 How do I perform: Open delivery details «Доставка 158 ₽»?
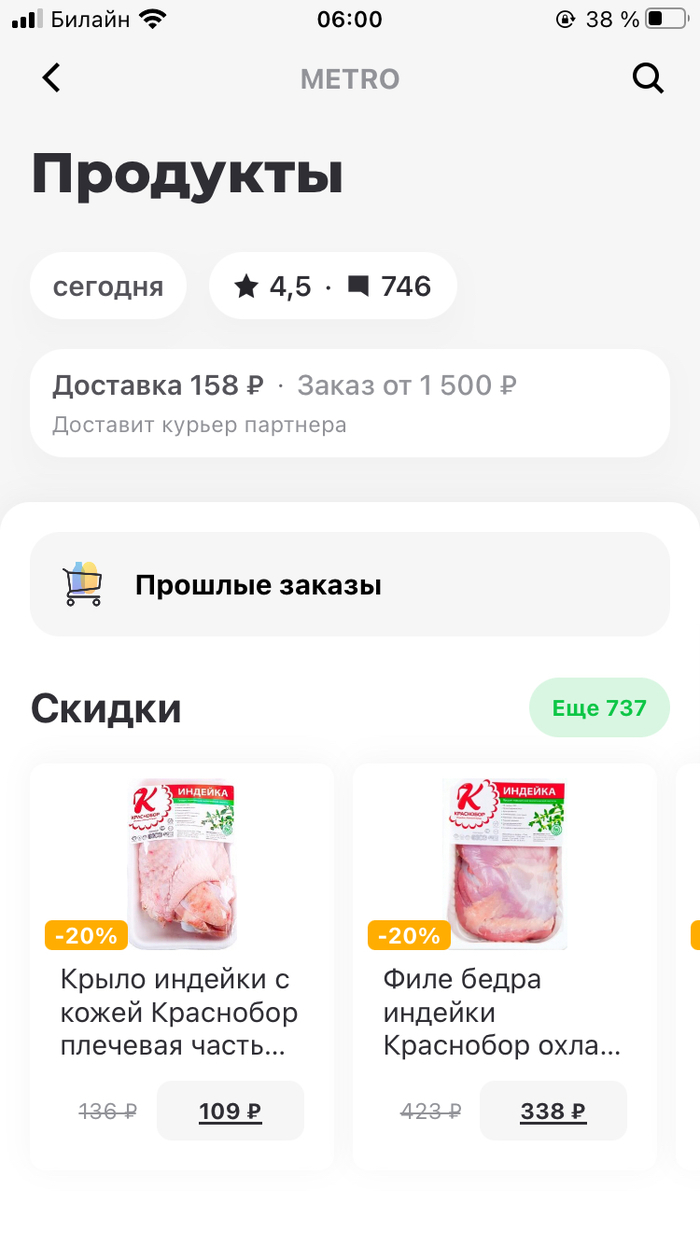pyautogui.click(x=349, y=402)
